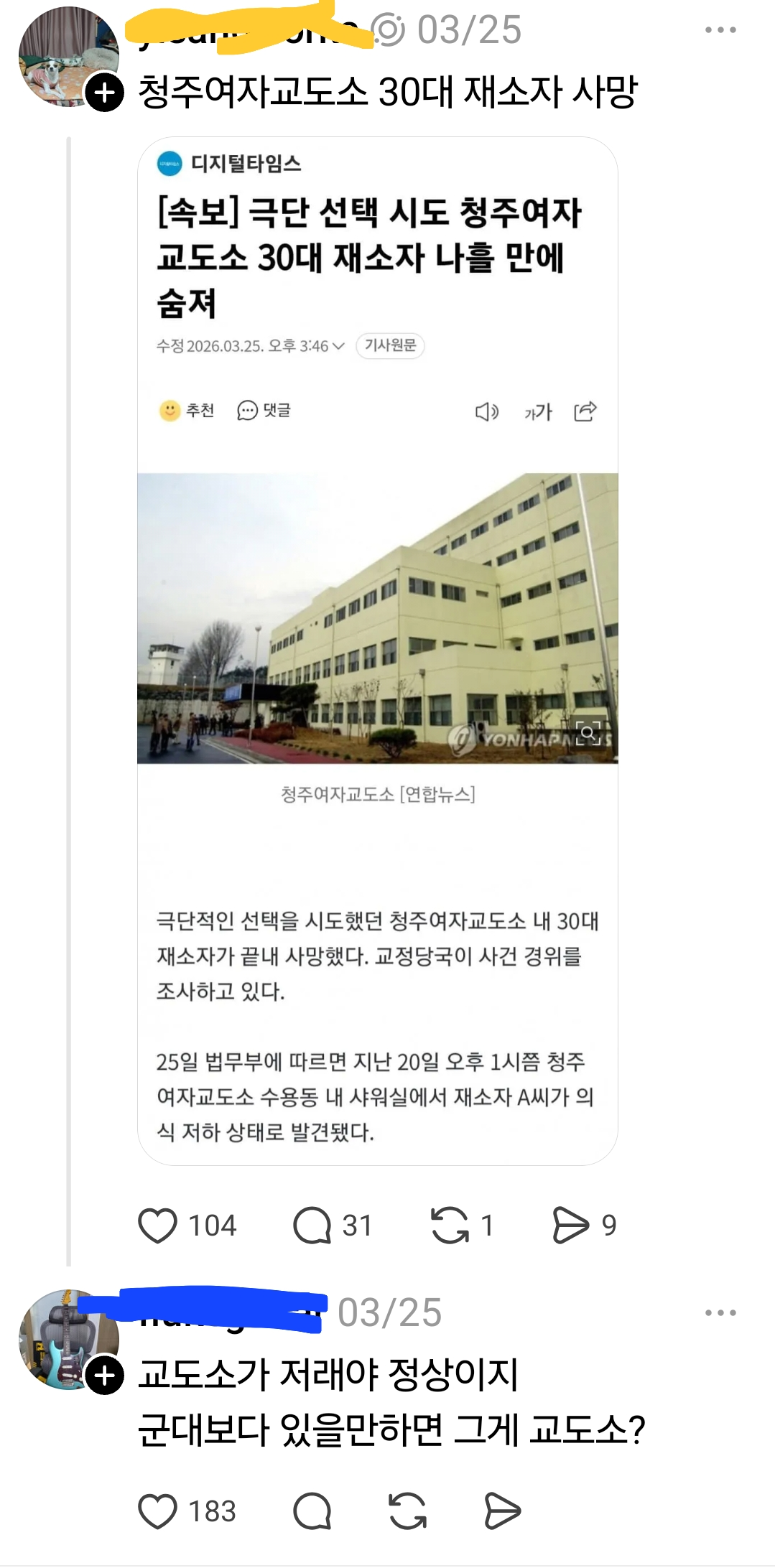Follow the reply author via the plus badge
This screenshot has height=1568, width=775.
pos(105,1376)
